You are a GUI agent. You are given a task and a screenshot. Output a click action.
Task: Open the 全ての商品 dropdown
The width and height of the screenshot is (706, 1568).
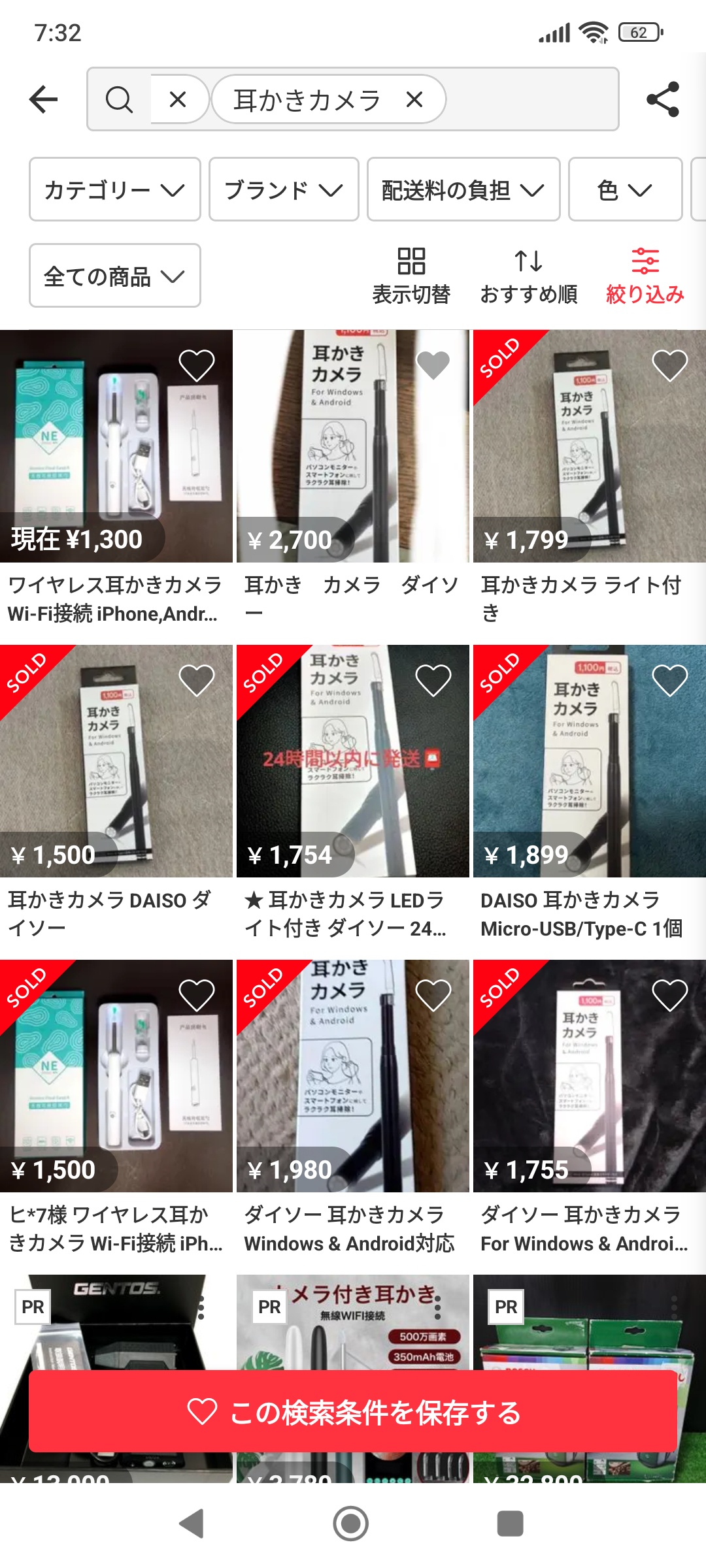[114, 276]
